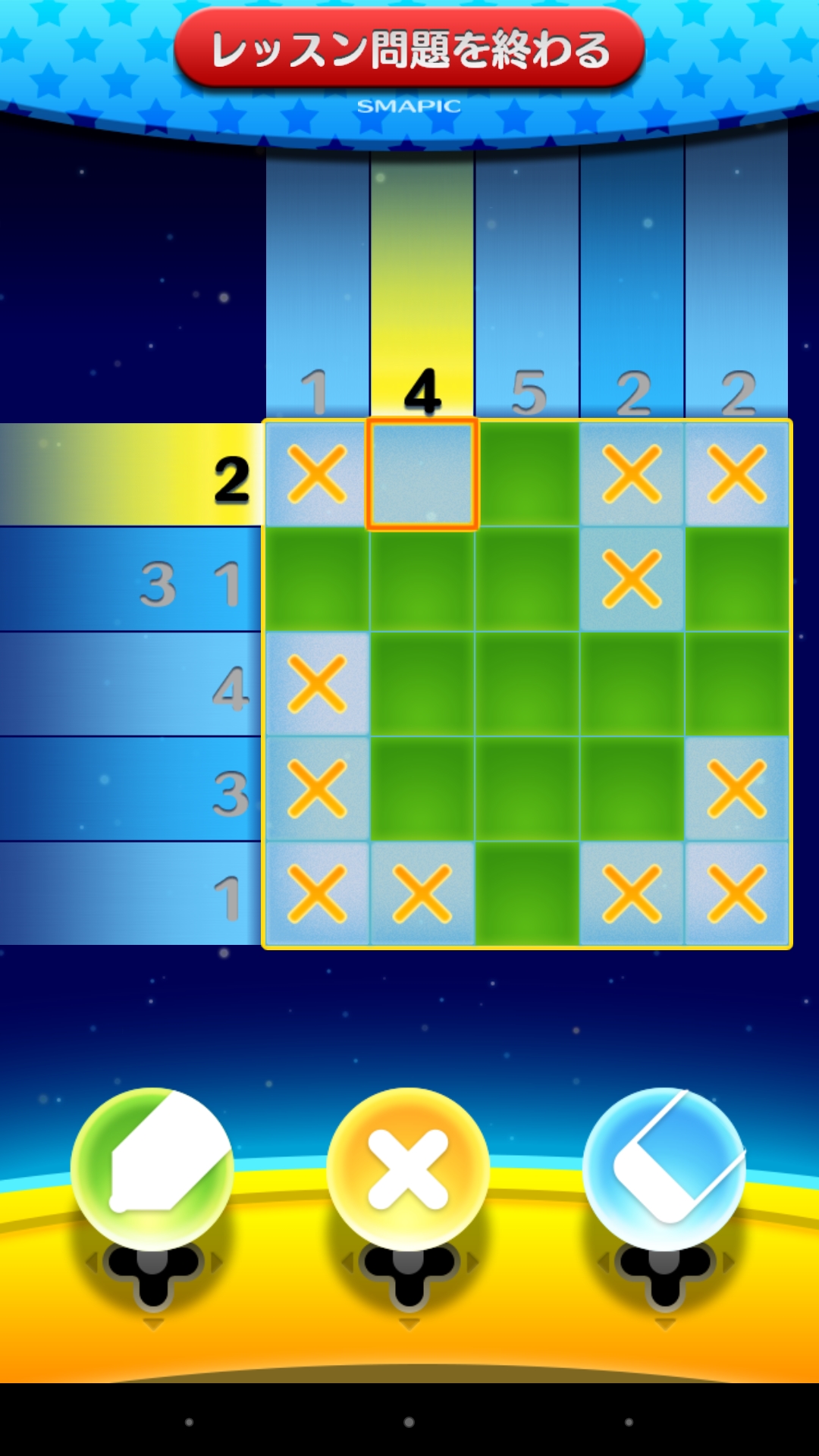Tap the highlighted empty cell in the top row
Image resolution: width=819 pixels, height=1456 pixels.
click(422, 475)
